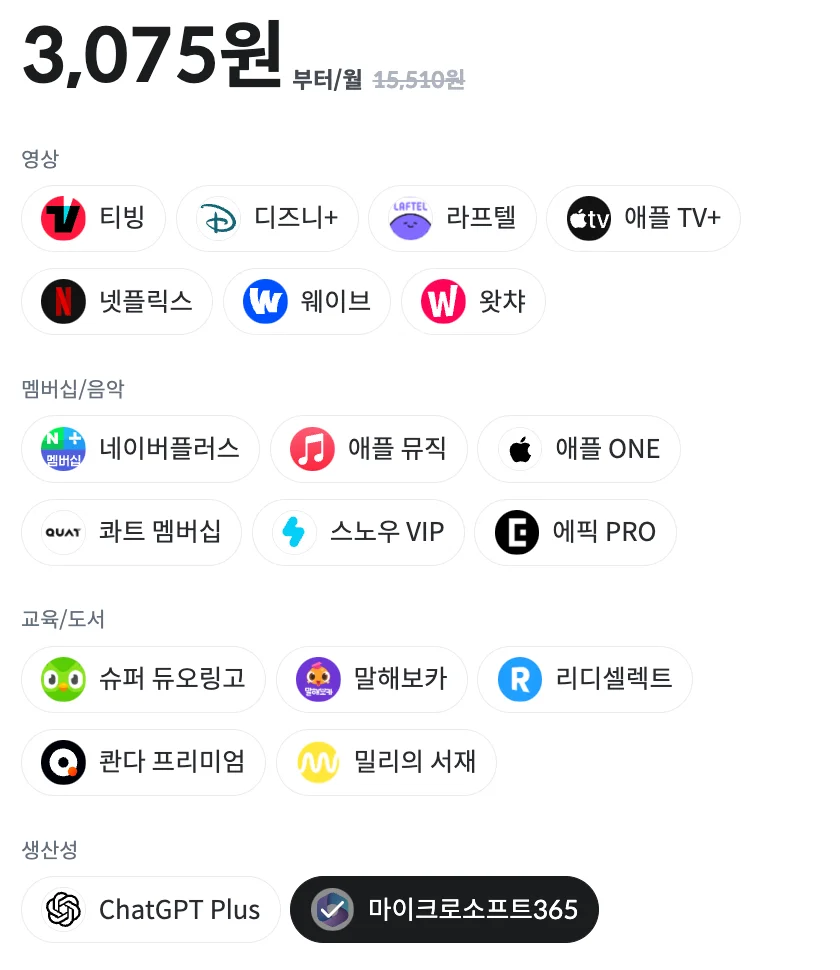Screen dimensions: 840x970
Task: Deselect the 마이크로소프트365 subscription
Action: [x=444, y=909]
